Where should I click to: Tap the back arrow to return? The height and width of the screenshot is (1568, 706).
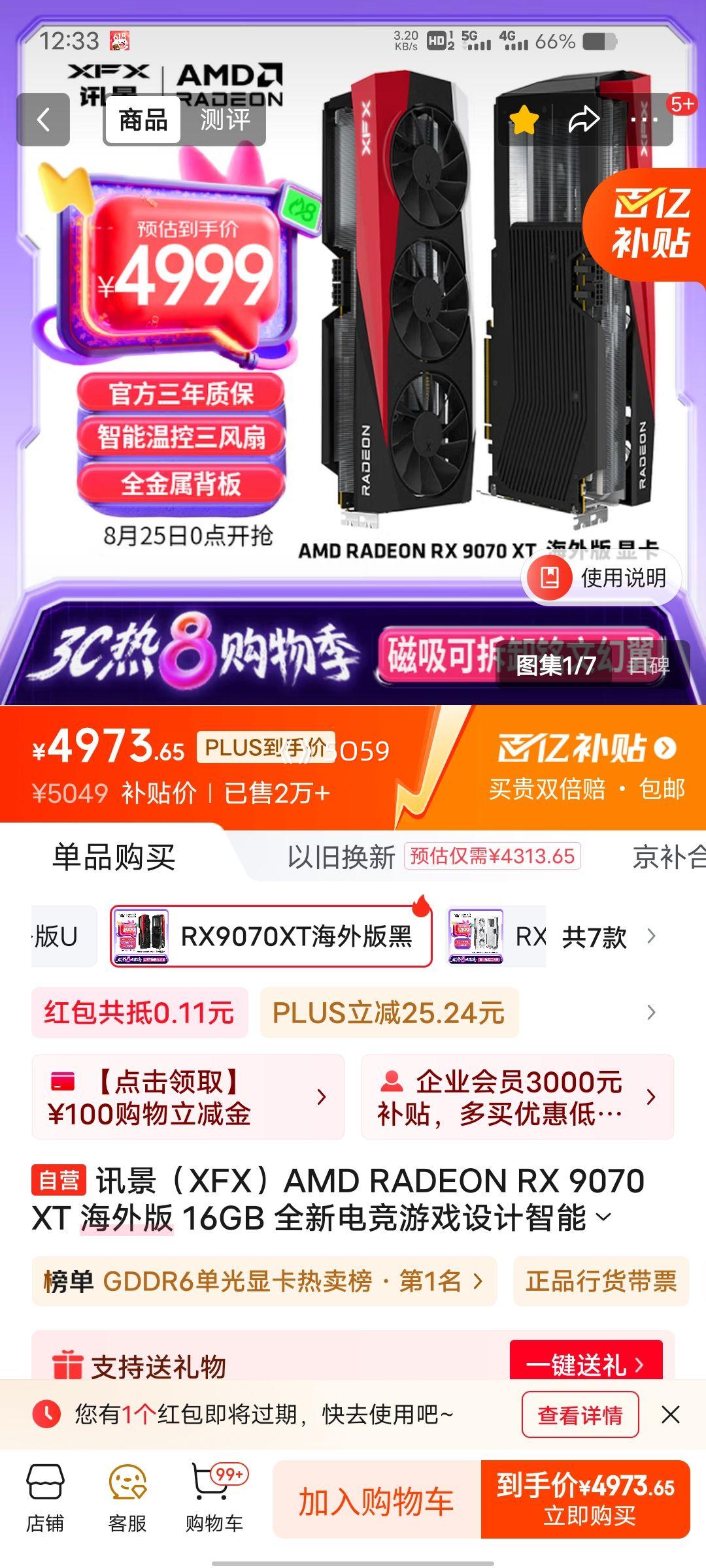tap(44, 121)
